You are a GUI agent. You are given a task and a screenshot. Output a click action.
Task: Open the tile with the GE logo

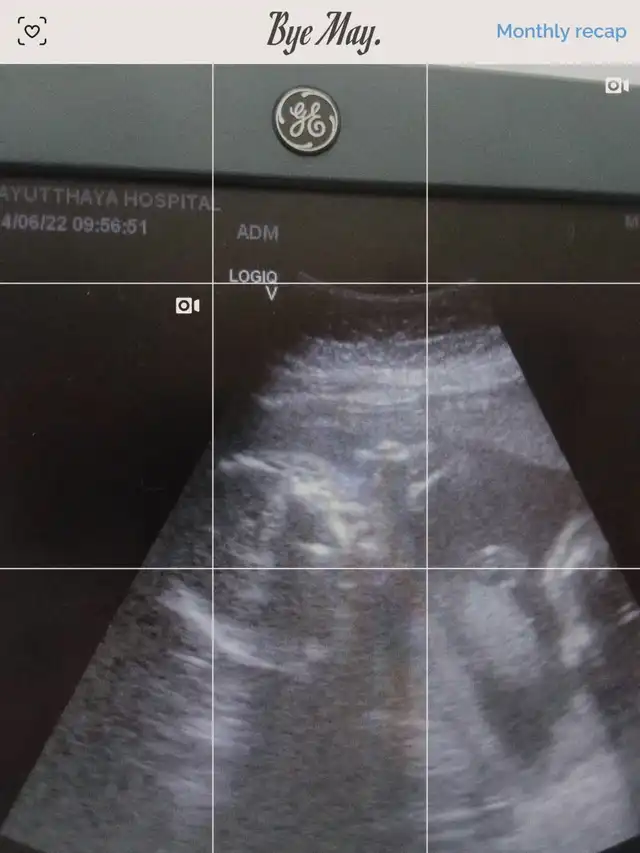[319, 173]
